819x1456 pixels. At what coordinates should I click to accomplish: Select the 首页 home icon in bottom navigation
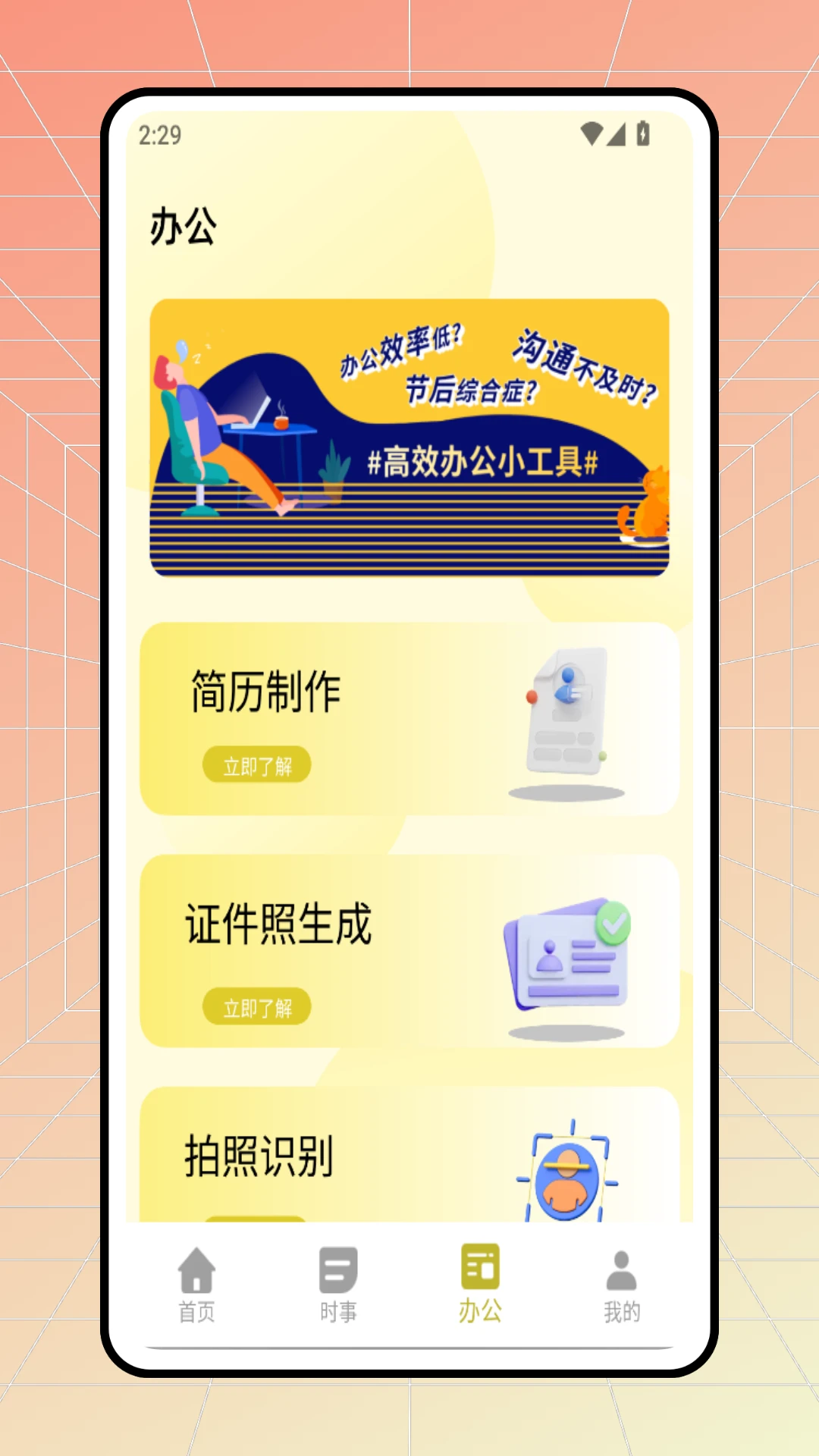[x=197, y=1265]
